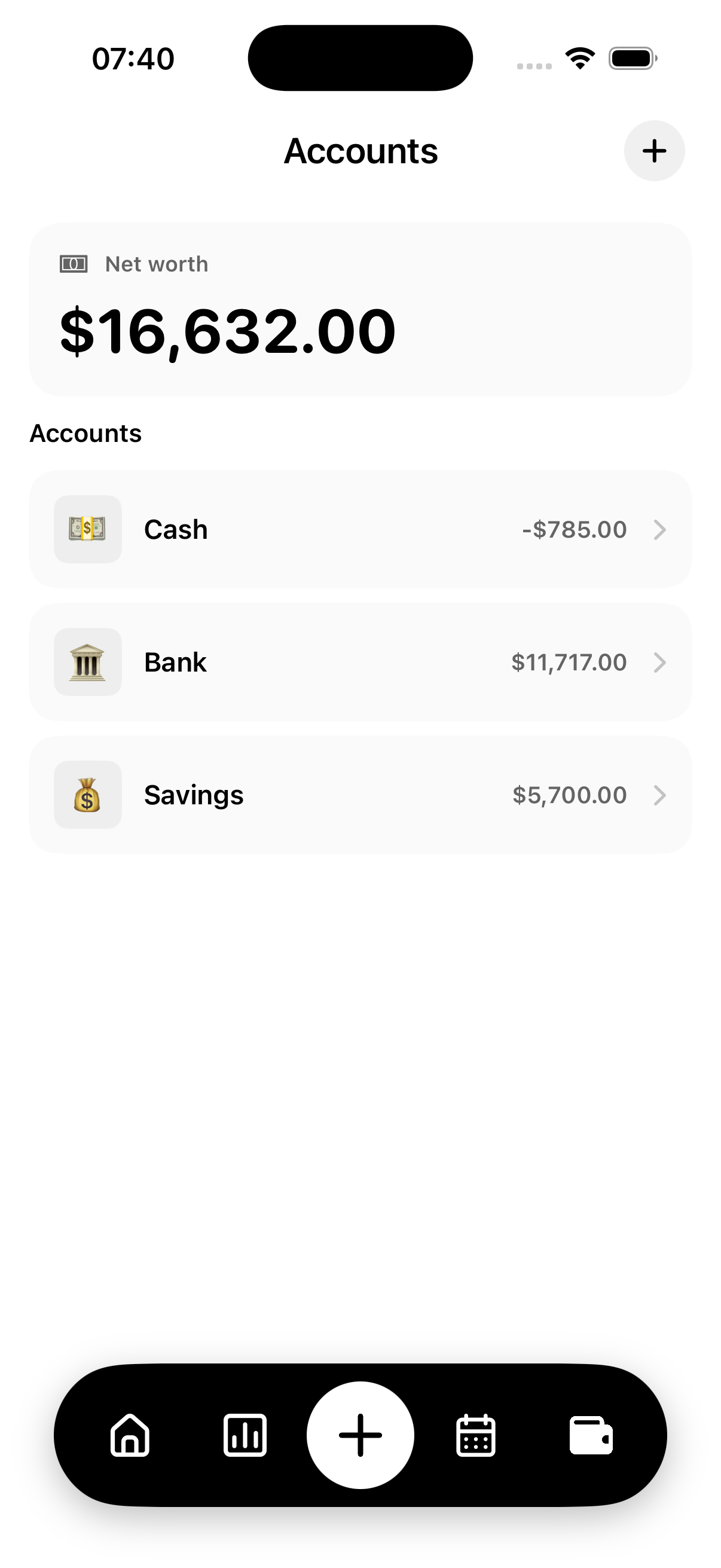Expand the Cash account details chevron
The image size is (721, 1568).
pos(661,530)
